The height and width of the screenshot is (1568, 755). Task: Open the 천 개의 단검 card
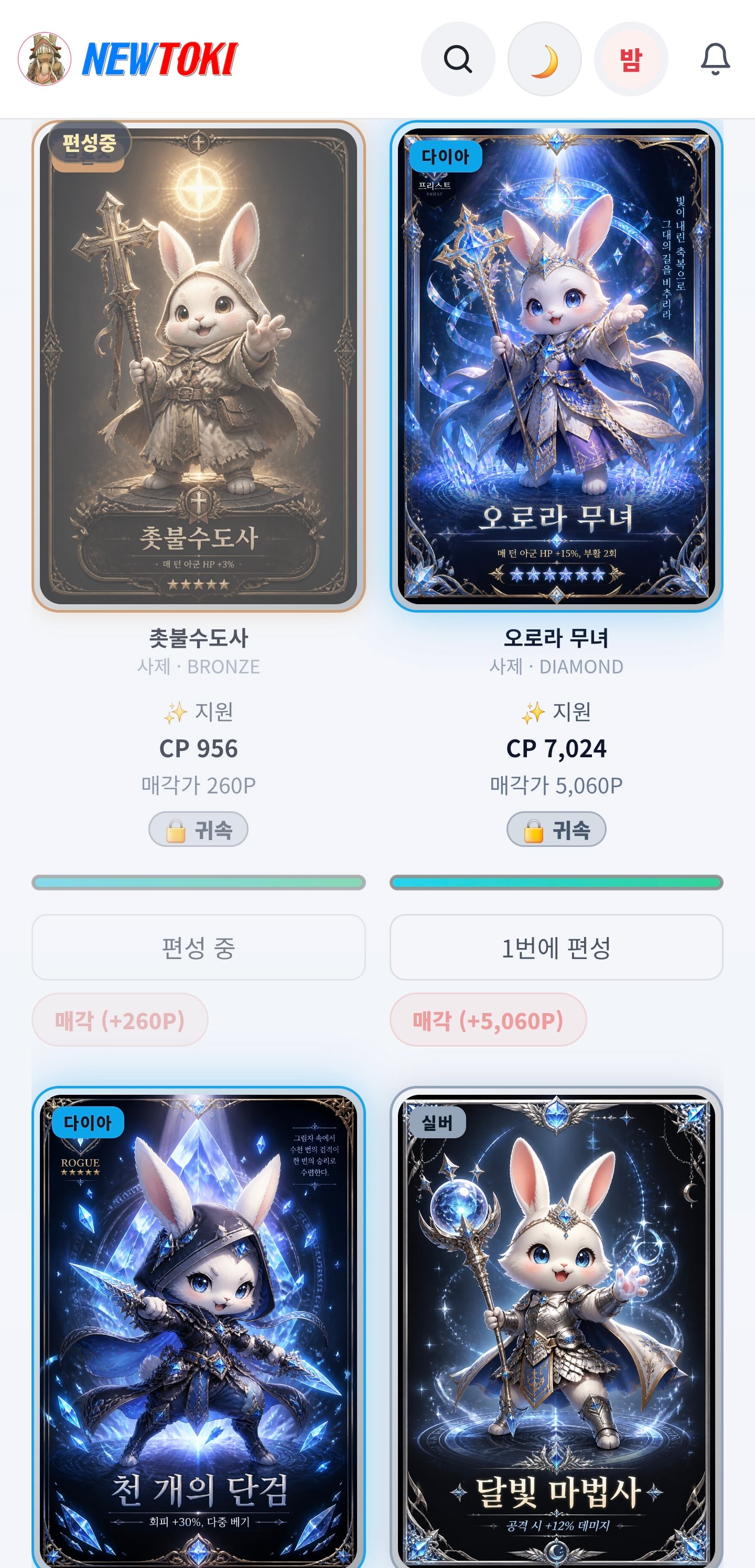pos(199,1327)
